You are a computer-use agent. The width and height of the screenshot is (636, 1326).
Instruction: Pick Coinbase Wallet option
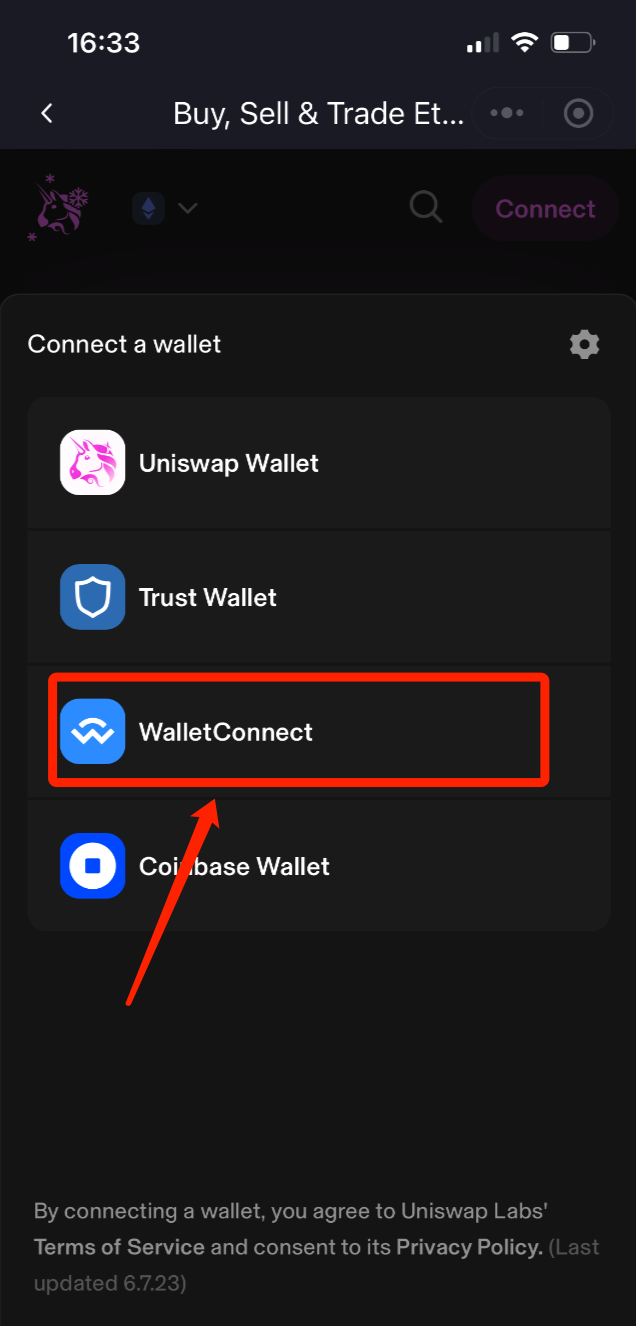pyautogui.click(x=318, y=866)
